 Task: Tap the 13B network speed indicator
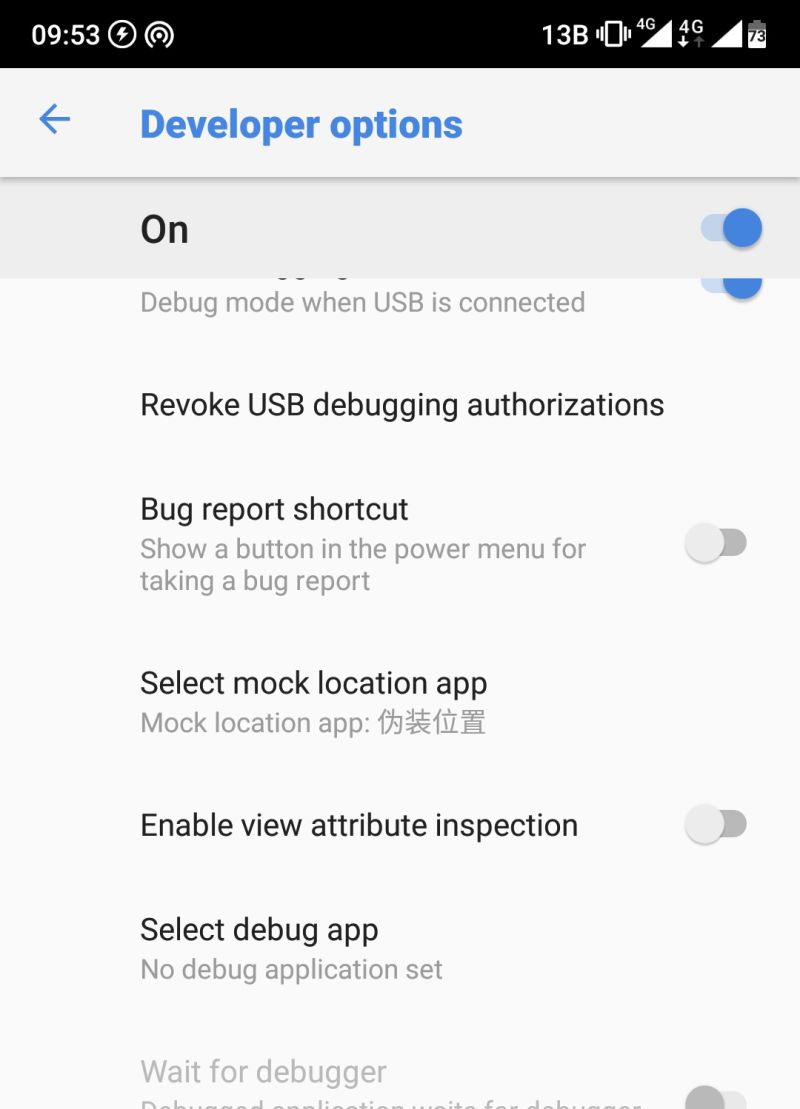tap(563, 33)
